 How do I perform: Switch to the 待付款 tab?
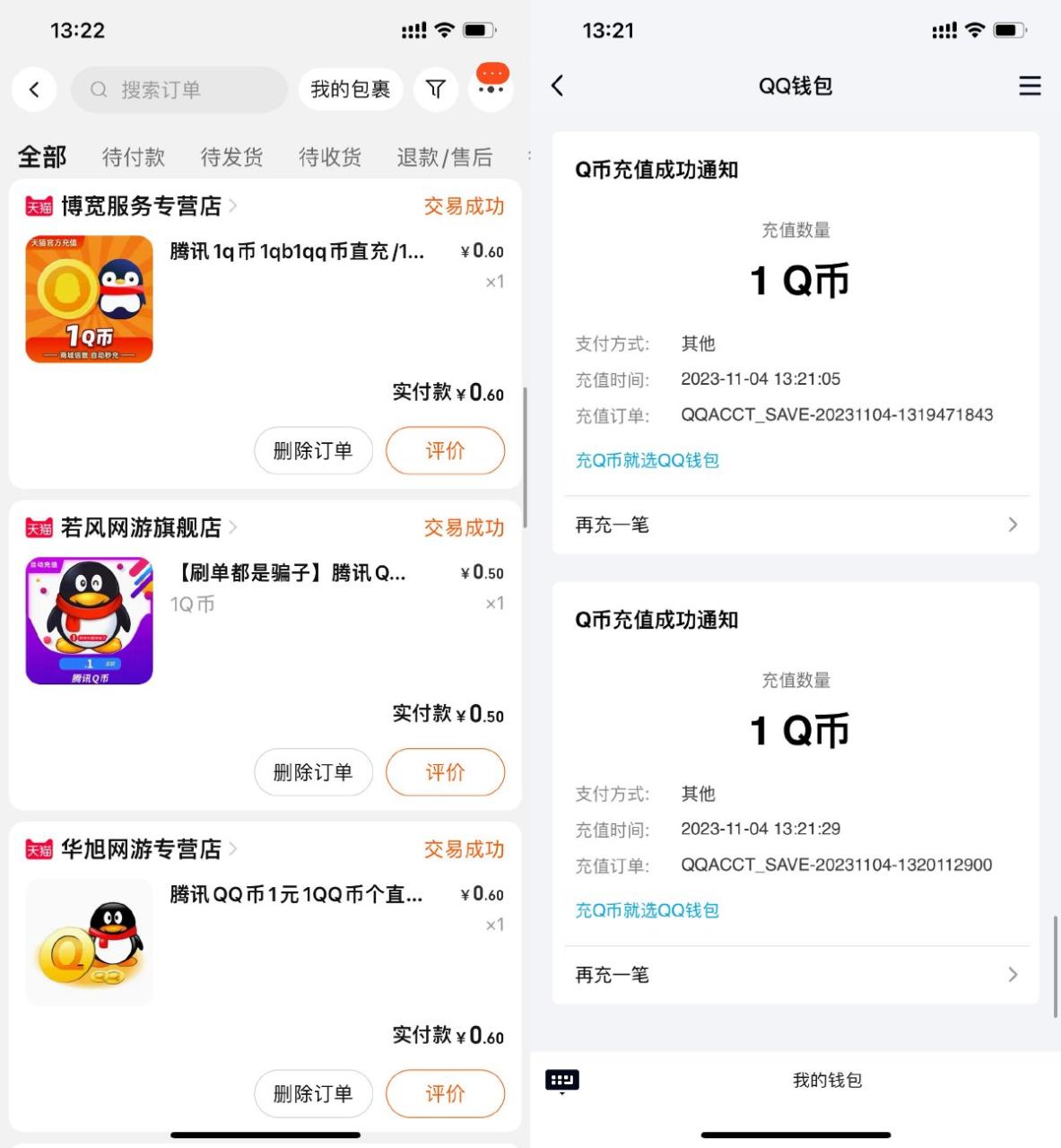tap(132, 157)
